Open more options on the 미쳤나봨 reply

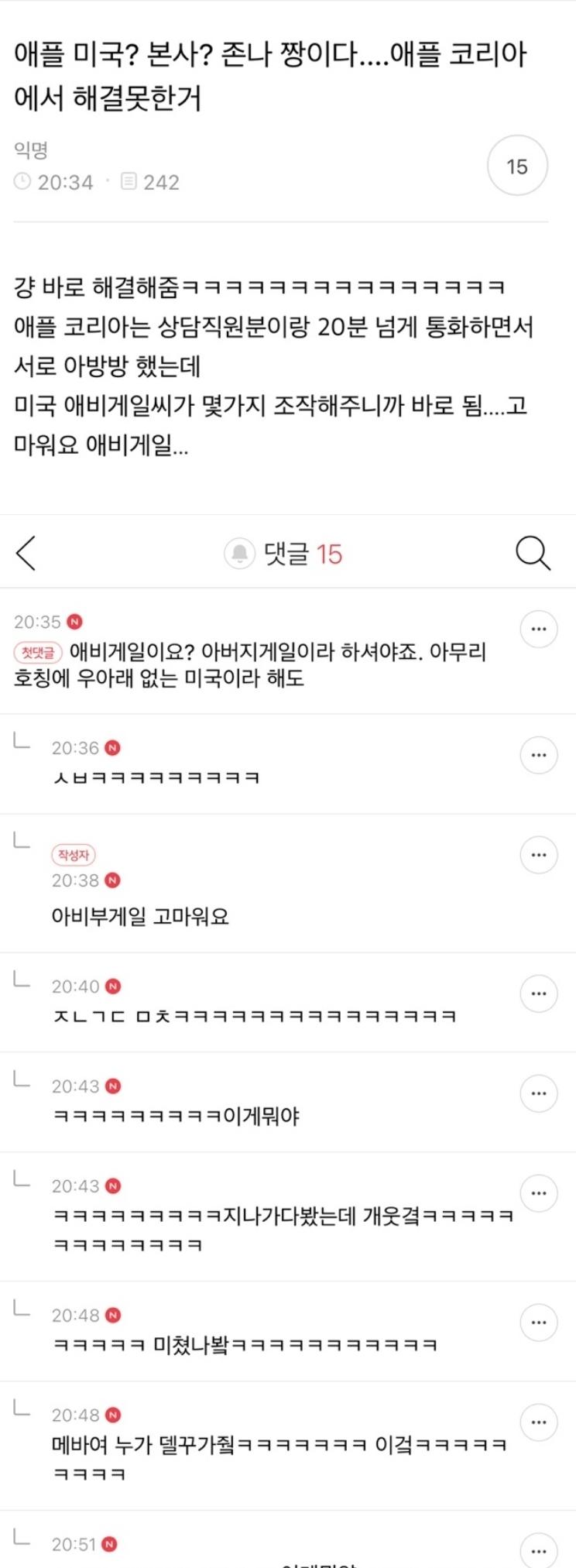(x=539, y=1323)
